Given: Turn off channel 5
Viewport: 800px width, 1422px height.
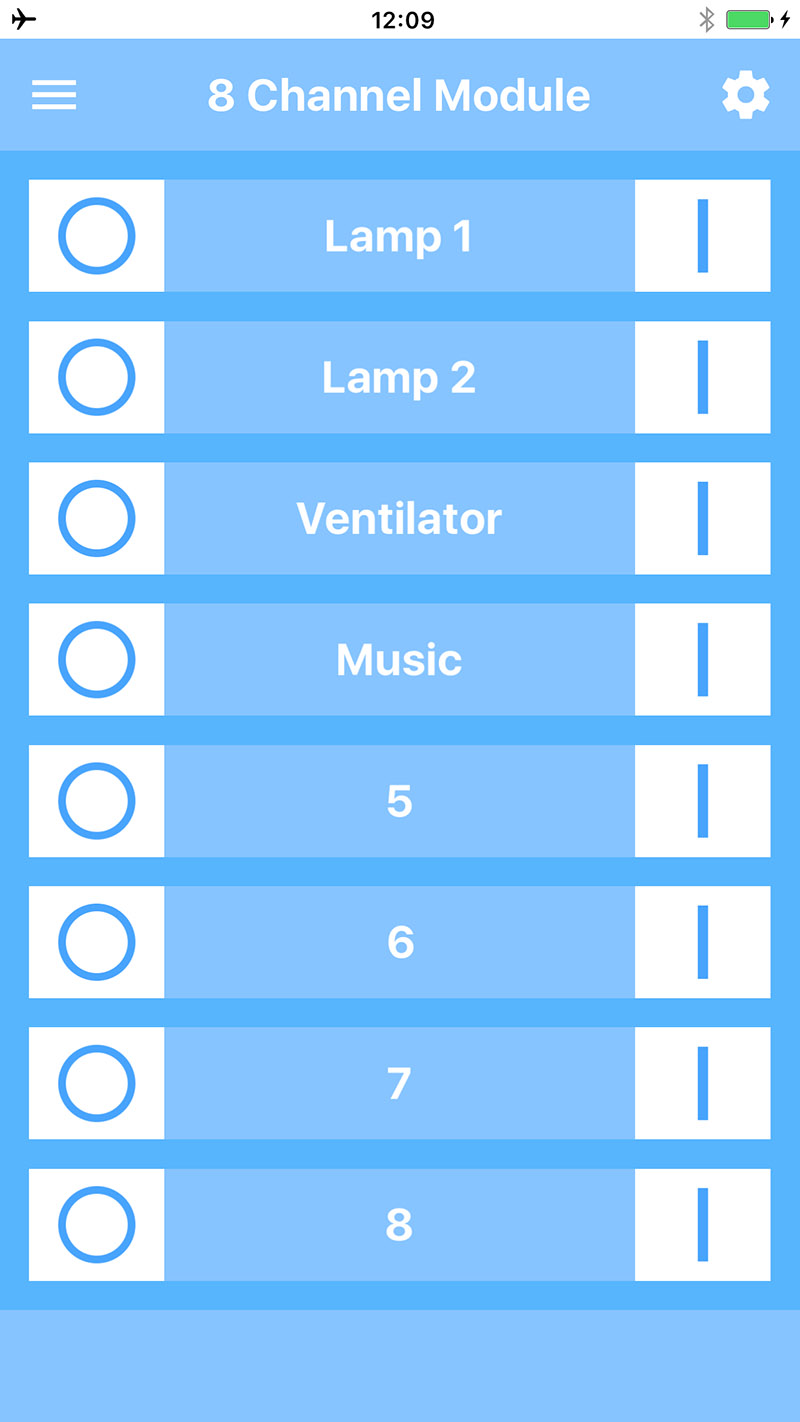Looking at the screenshot, I should [96, 801].
